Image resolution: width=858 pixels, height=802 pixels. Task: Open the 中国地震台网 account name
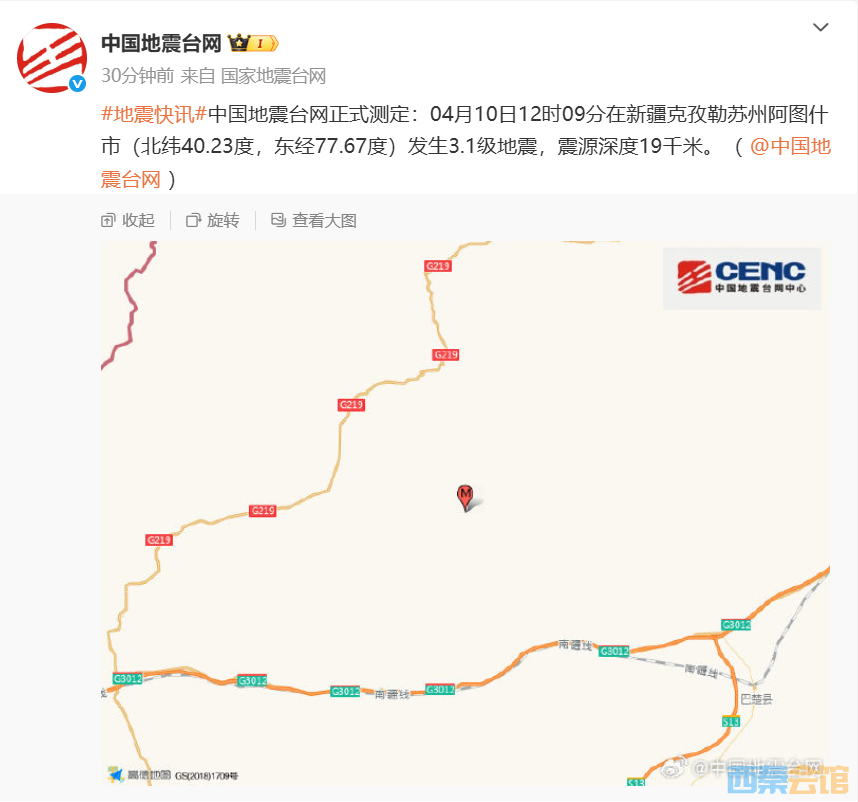point(161,43)
